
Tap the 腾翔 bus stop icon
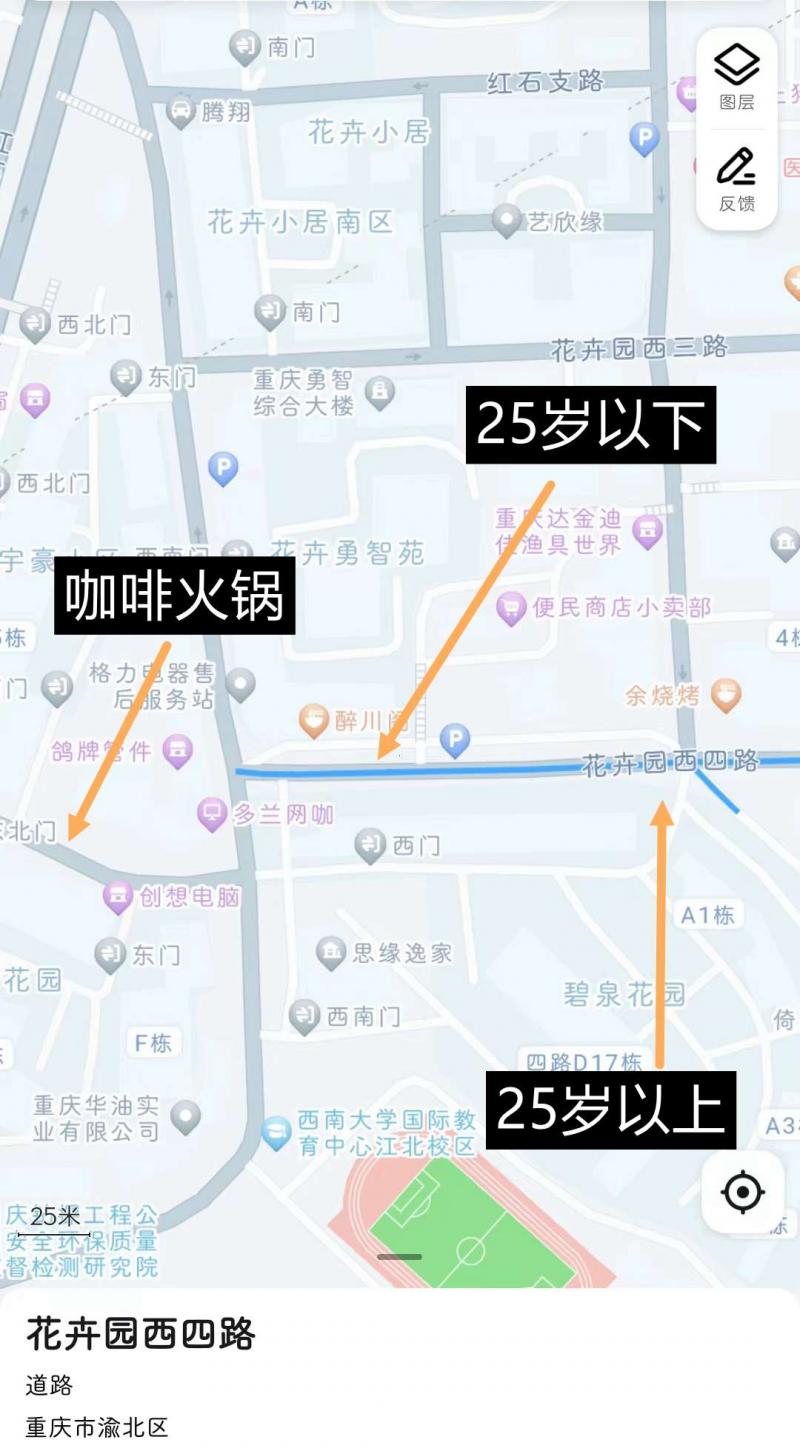click(x=179, y=110)
